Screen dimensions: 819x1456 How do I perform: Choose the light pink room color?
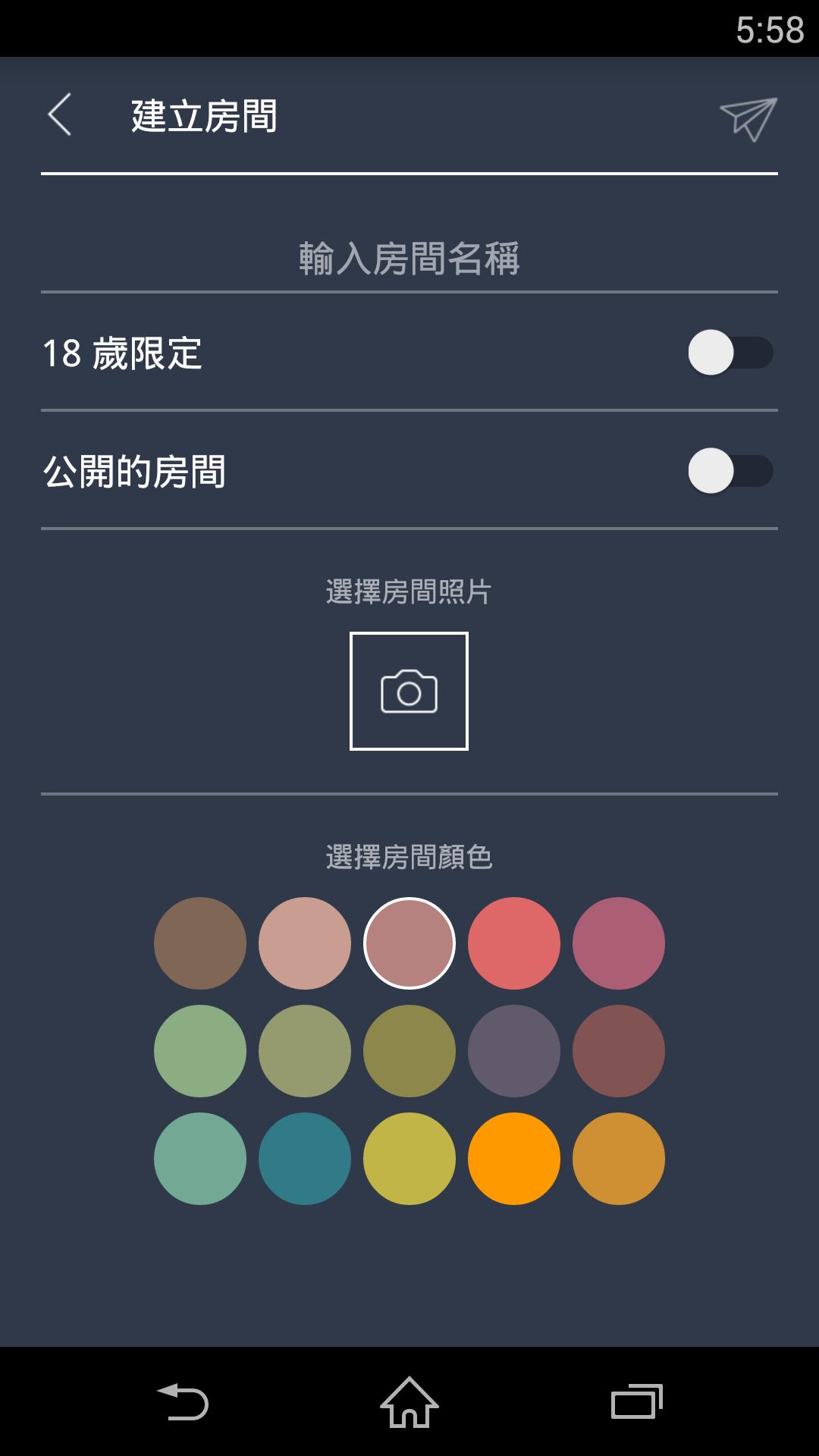305,943
